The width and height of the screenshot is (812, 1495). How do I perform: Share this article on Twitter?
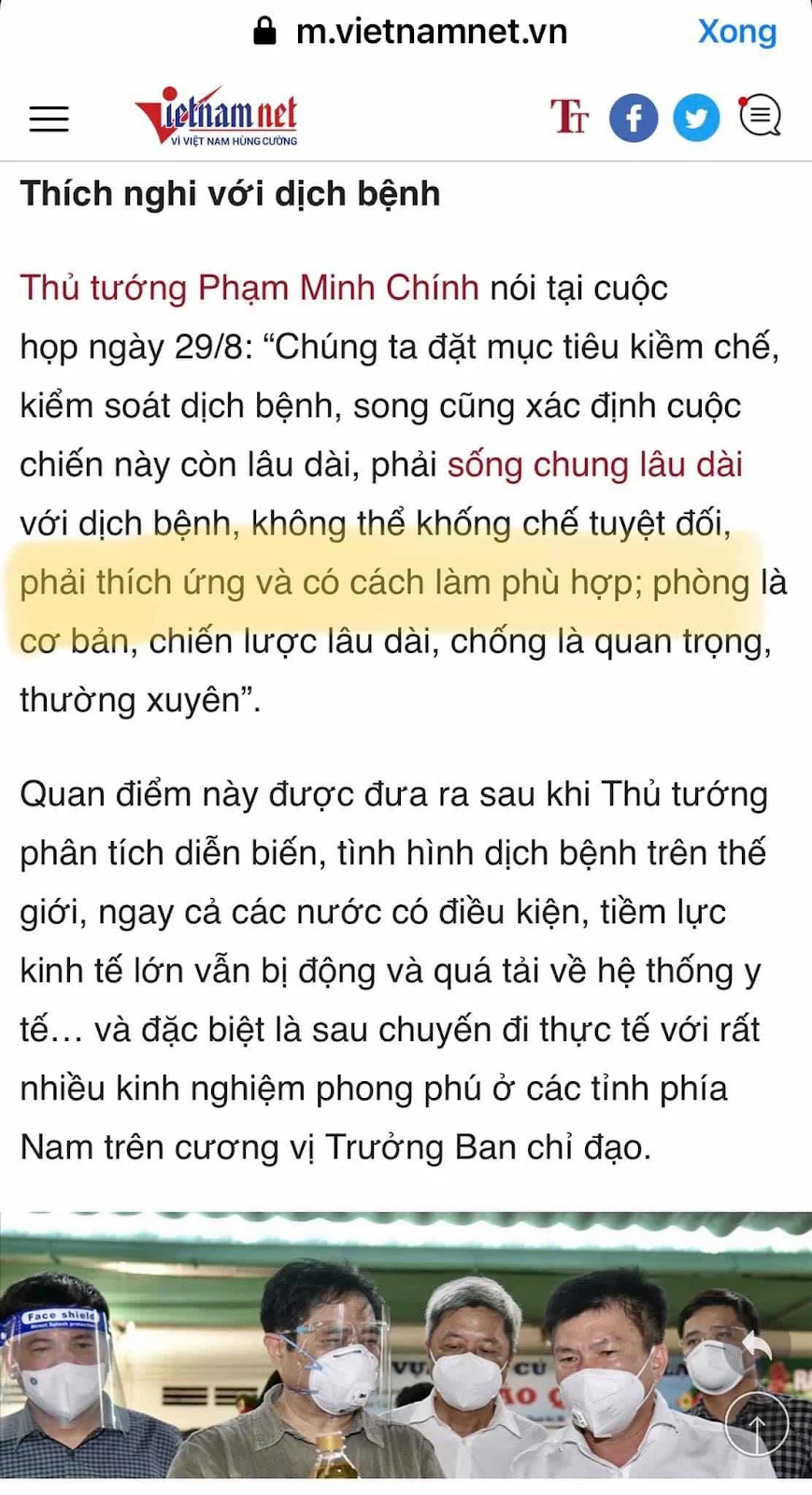[696, 118]
